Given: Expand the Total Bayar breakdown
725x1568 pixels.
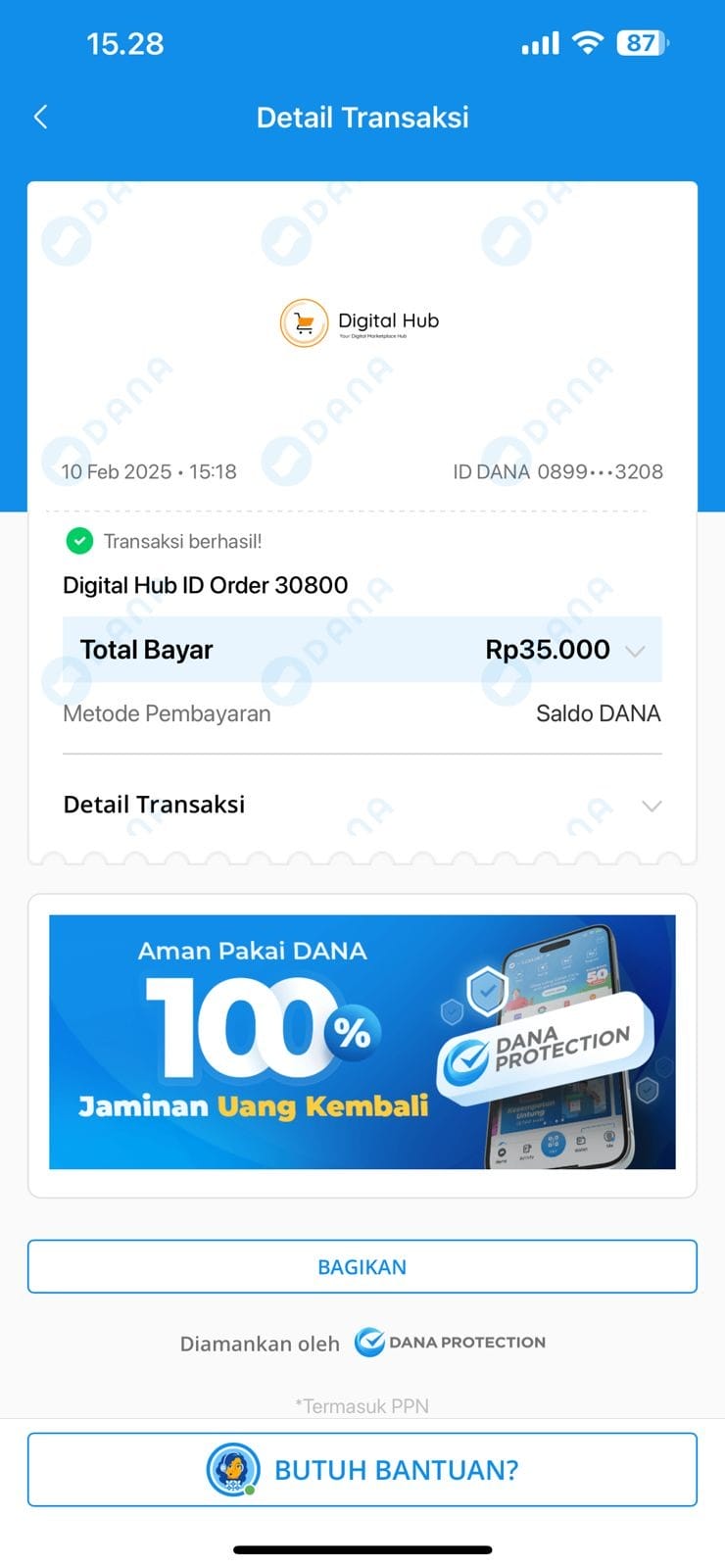Looking at the screenshot, I should click(635, 651).
